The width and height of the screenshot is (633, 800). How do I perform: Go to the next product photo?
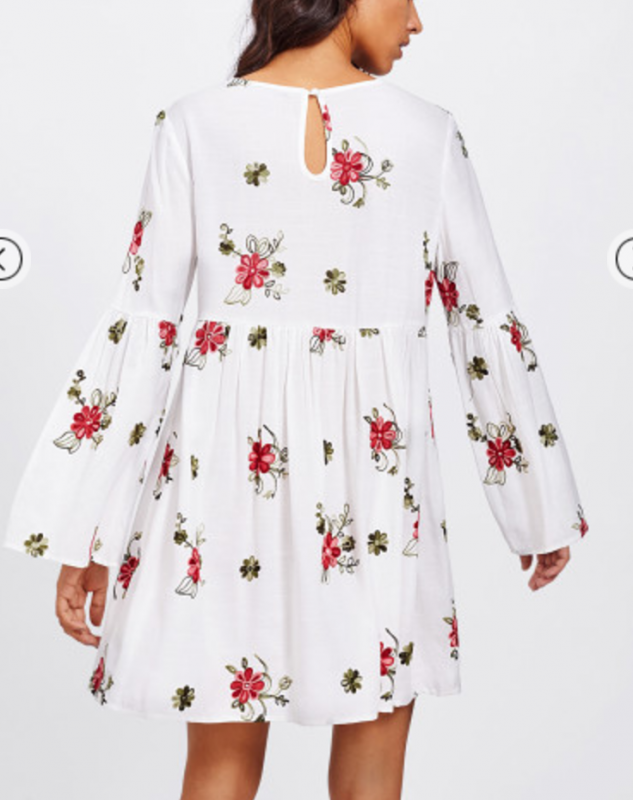click(624, 259)
